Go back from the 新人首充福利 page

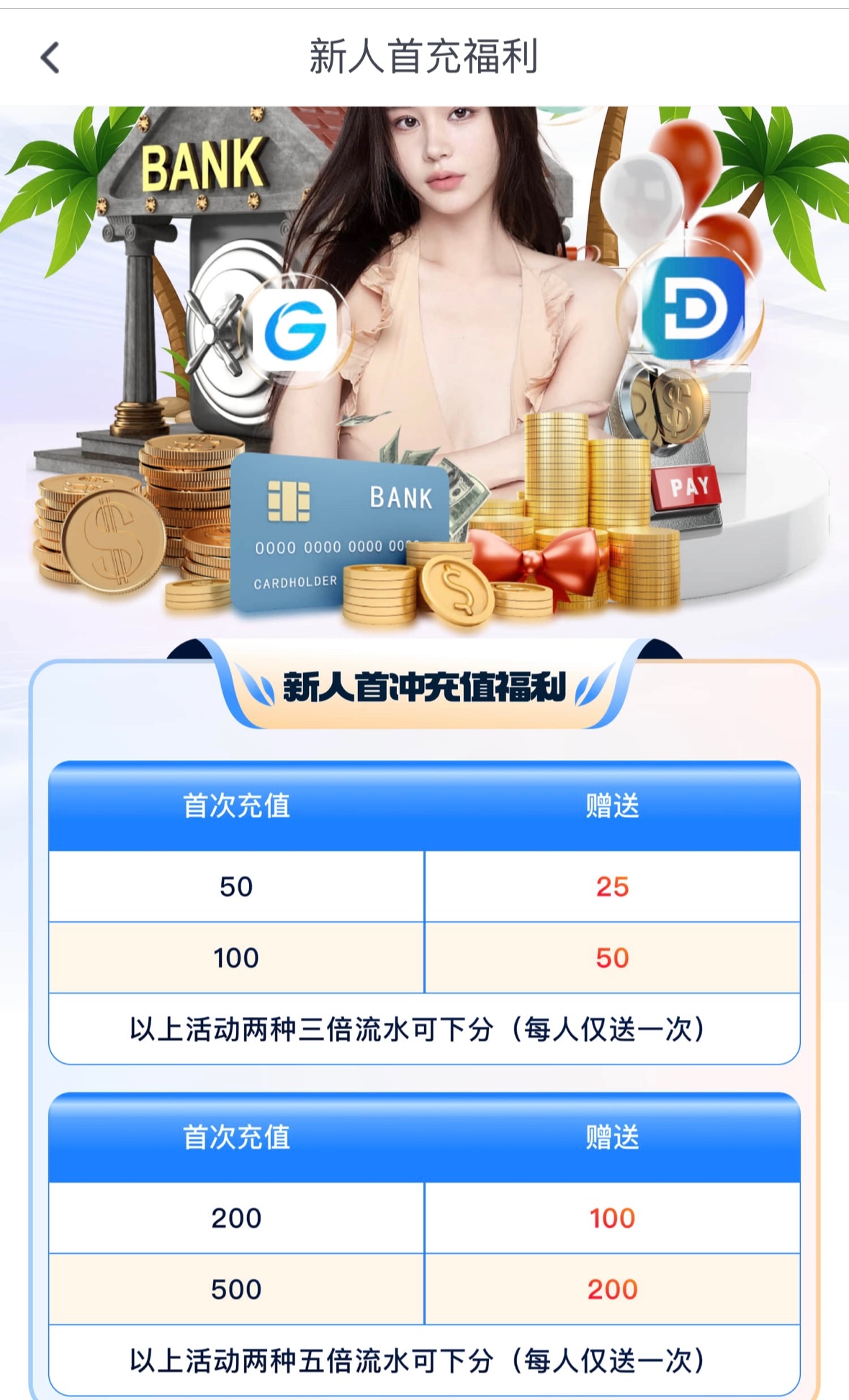pos(50,58)
